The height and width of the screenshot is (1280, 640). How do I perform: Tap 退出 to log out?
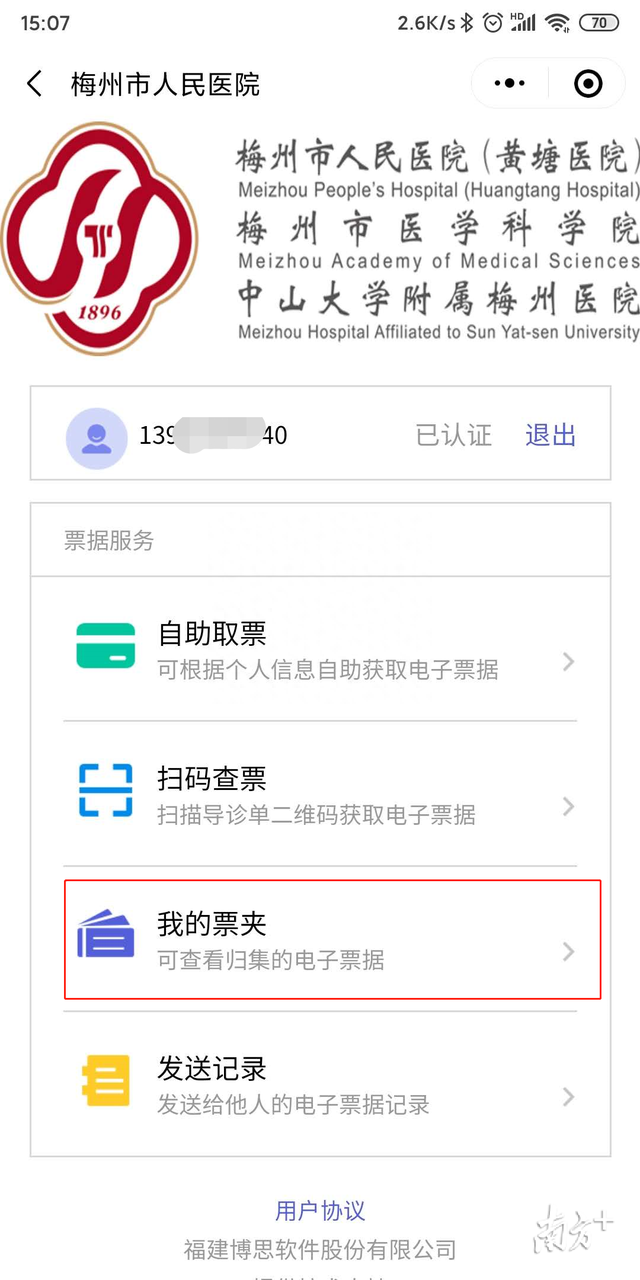click(551, 435)
